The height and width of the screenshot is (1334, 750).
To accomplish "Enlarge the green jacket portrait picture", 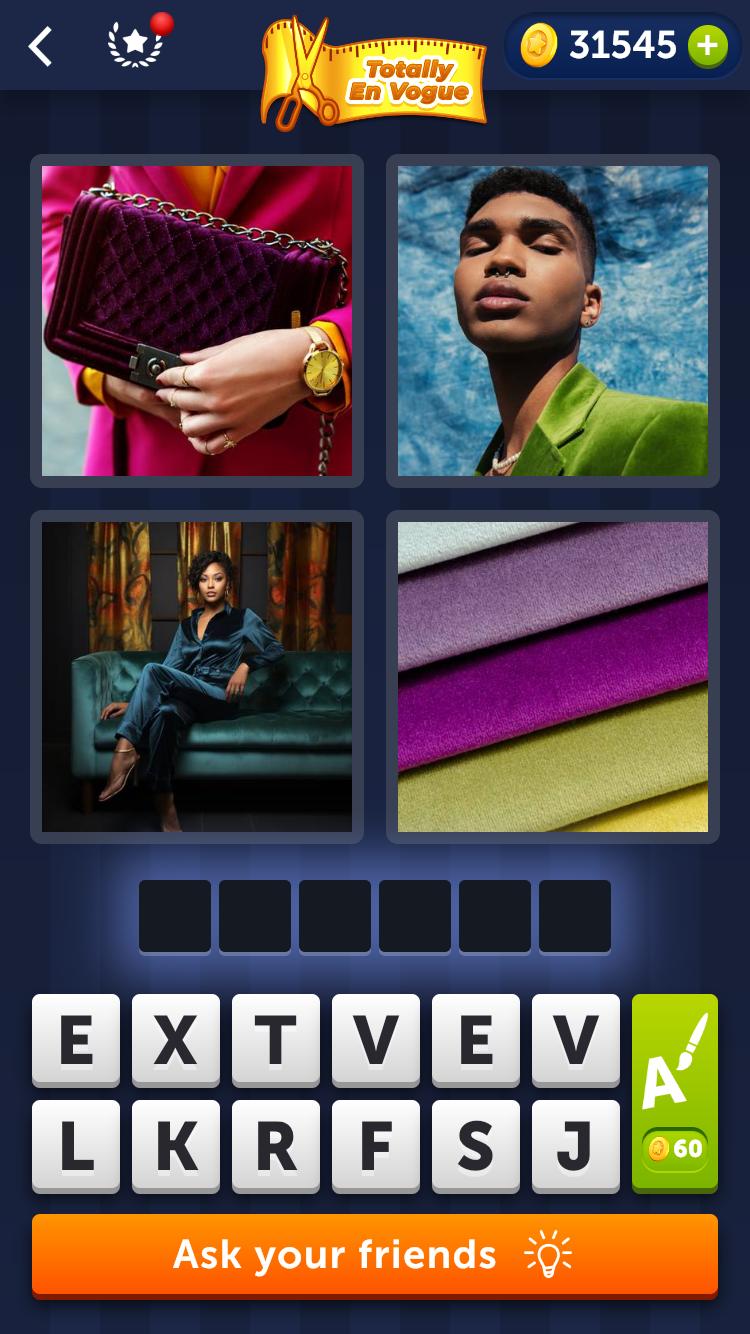I will 553,321.
